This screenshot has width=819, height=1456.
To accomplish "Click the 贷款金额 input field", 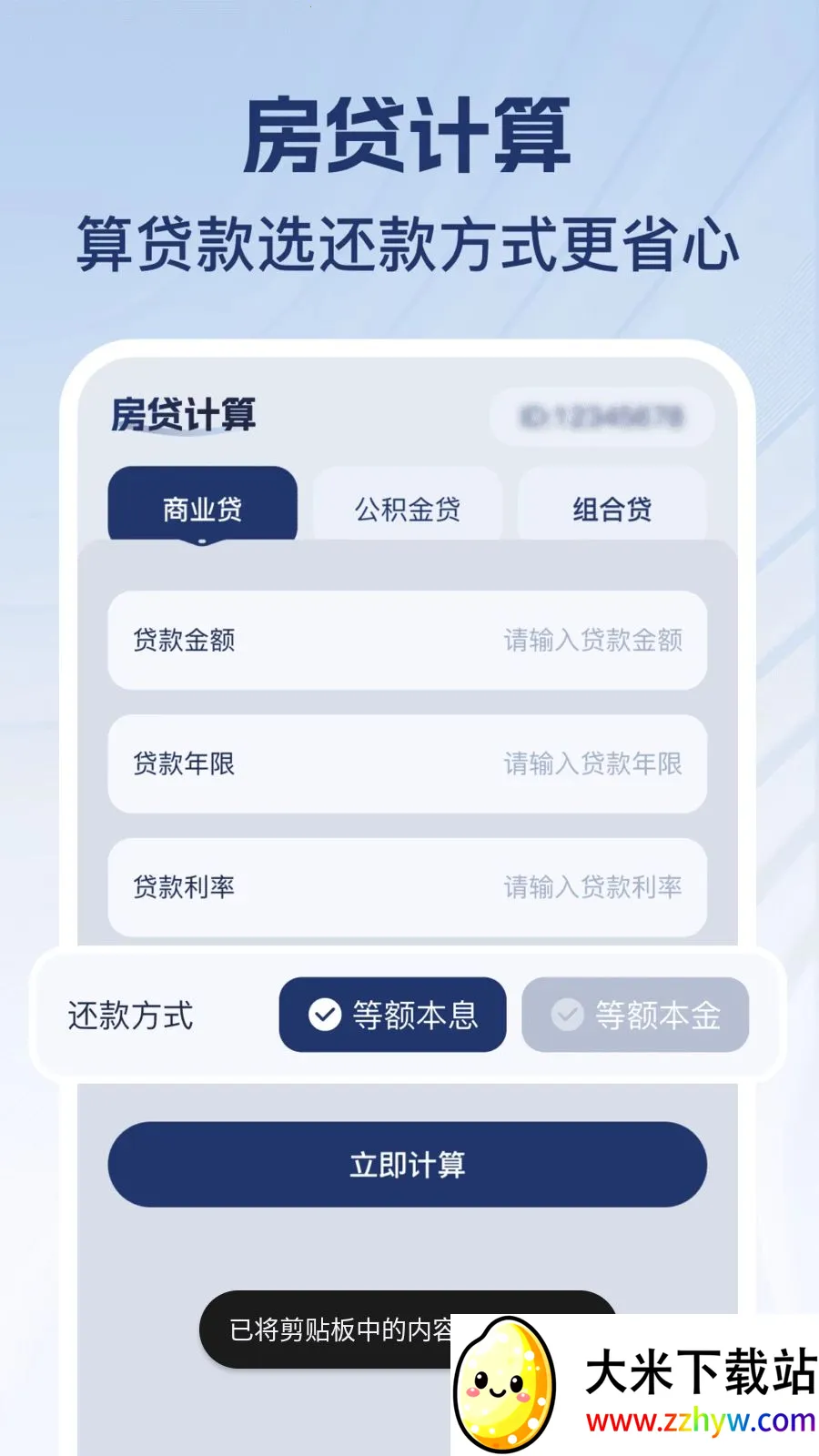I will [x=407, y=640].
